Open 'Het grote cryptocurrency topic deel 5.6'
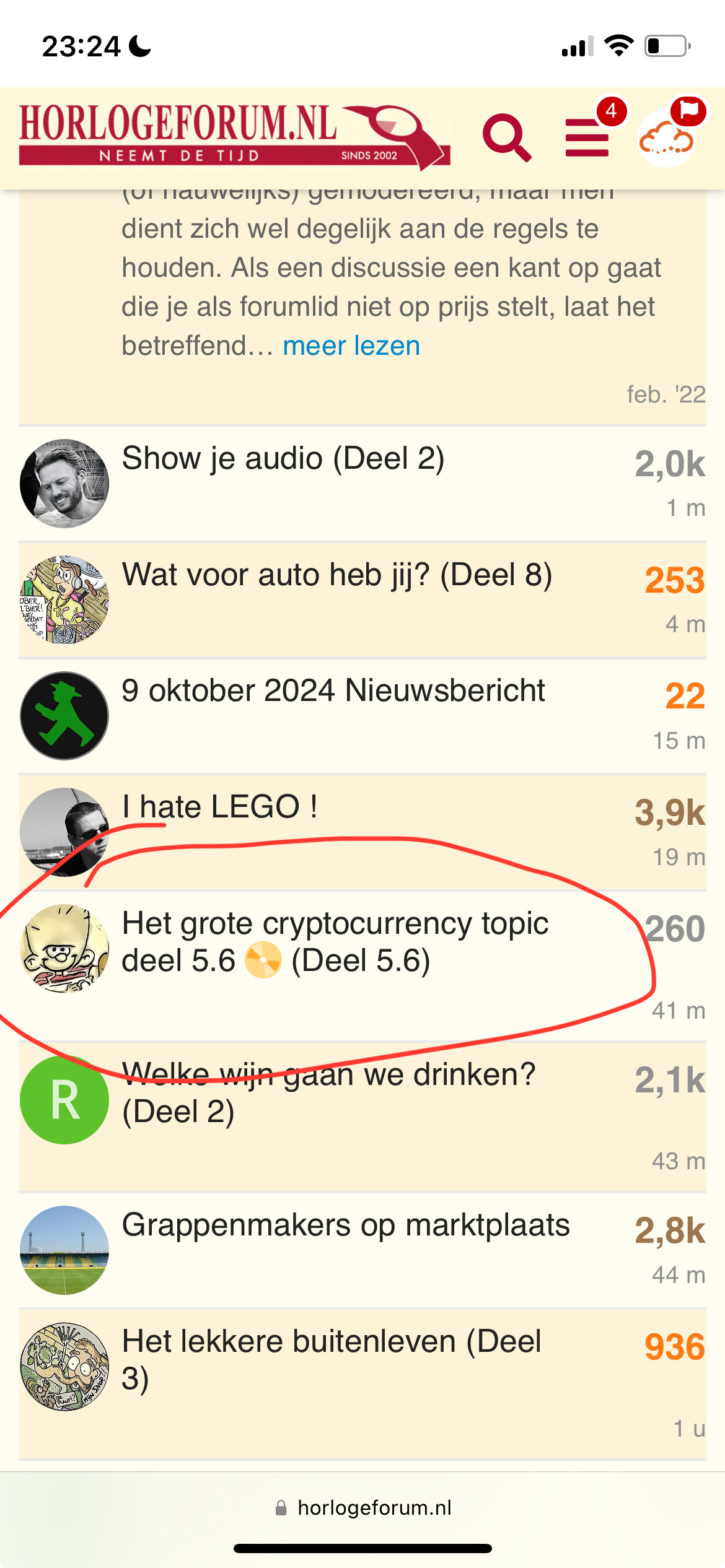The image size is (725, 1568). pos(335,942)
